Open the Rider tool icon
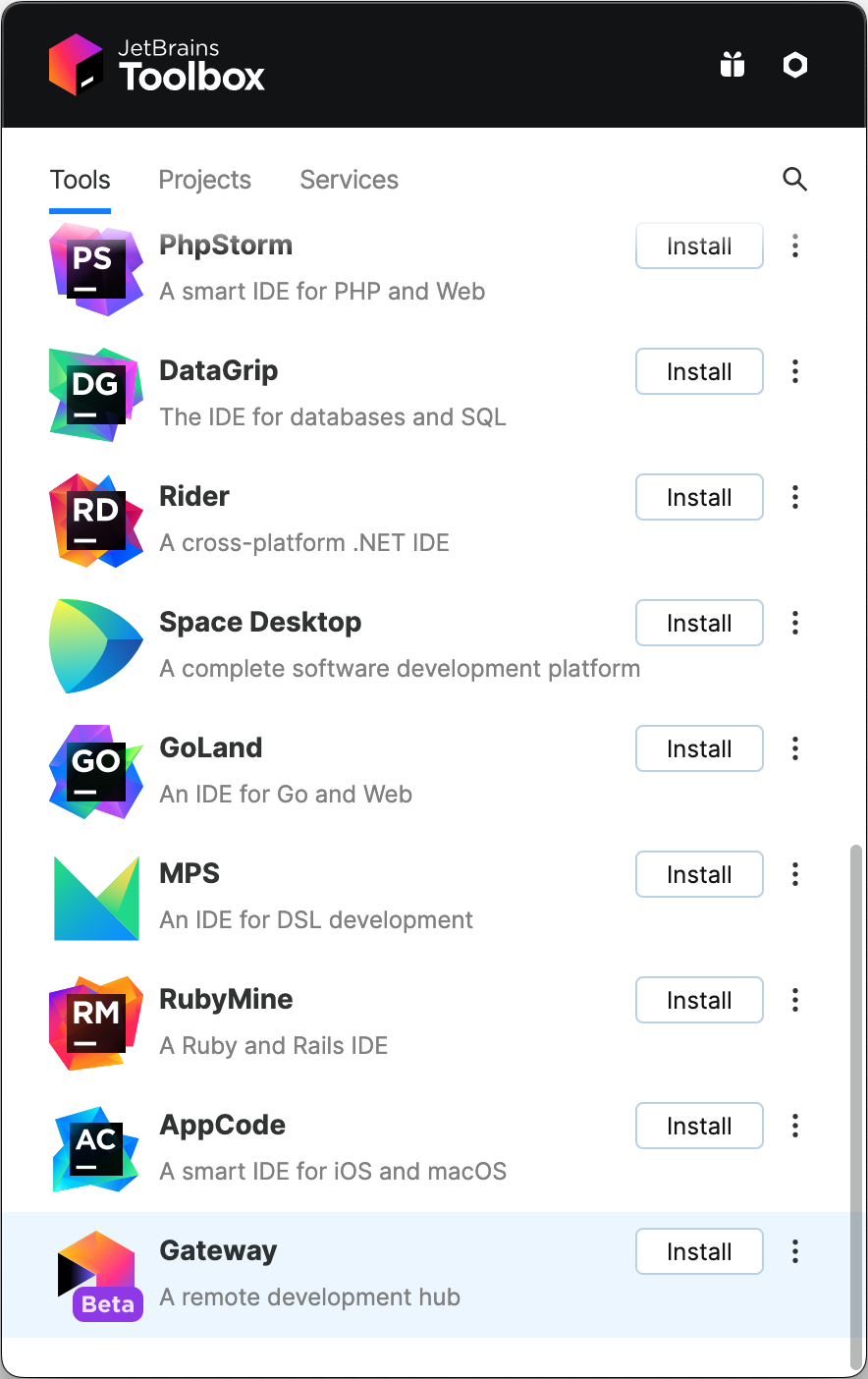The width and height of the screenshot is (868, 1379). pyautogui.click(x=95, y=521)
